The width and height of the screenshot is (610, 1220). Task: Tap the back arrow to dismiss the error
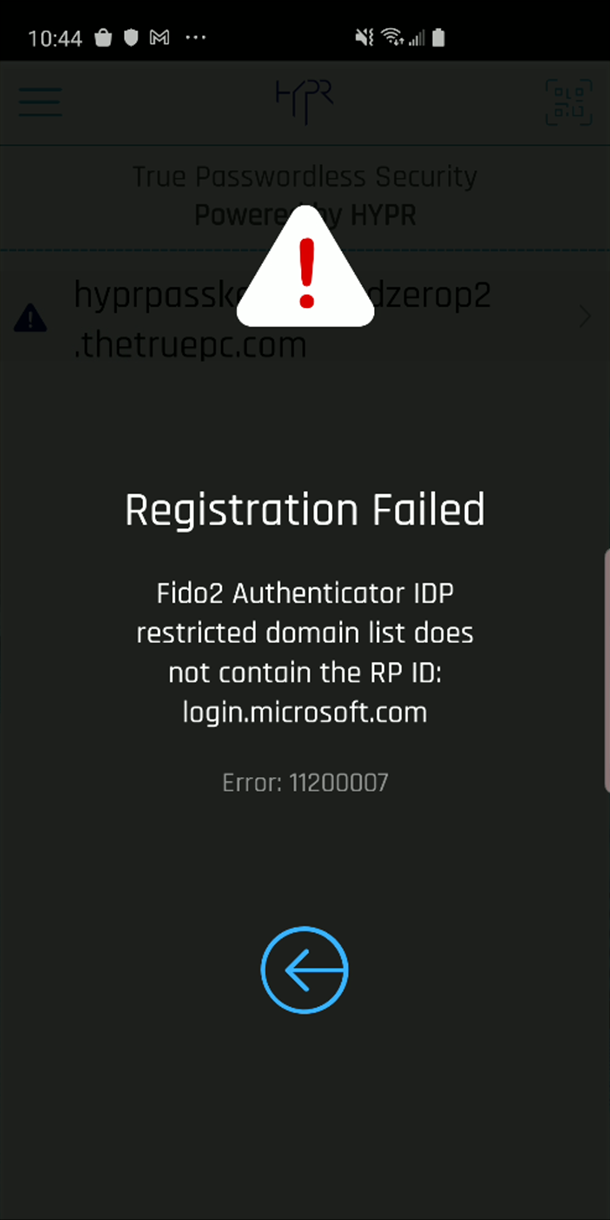tap(304, 970)
